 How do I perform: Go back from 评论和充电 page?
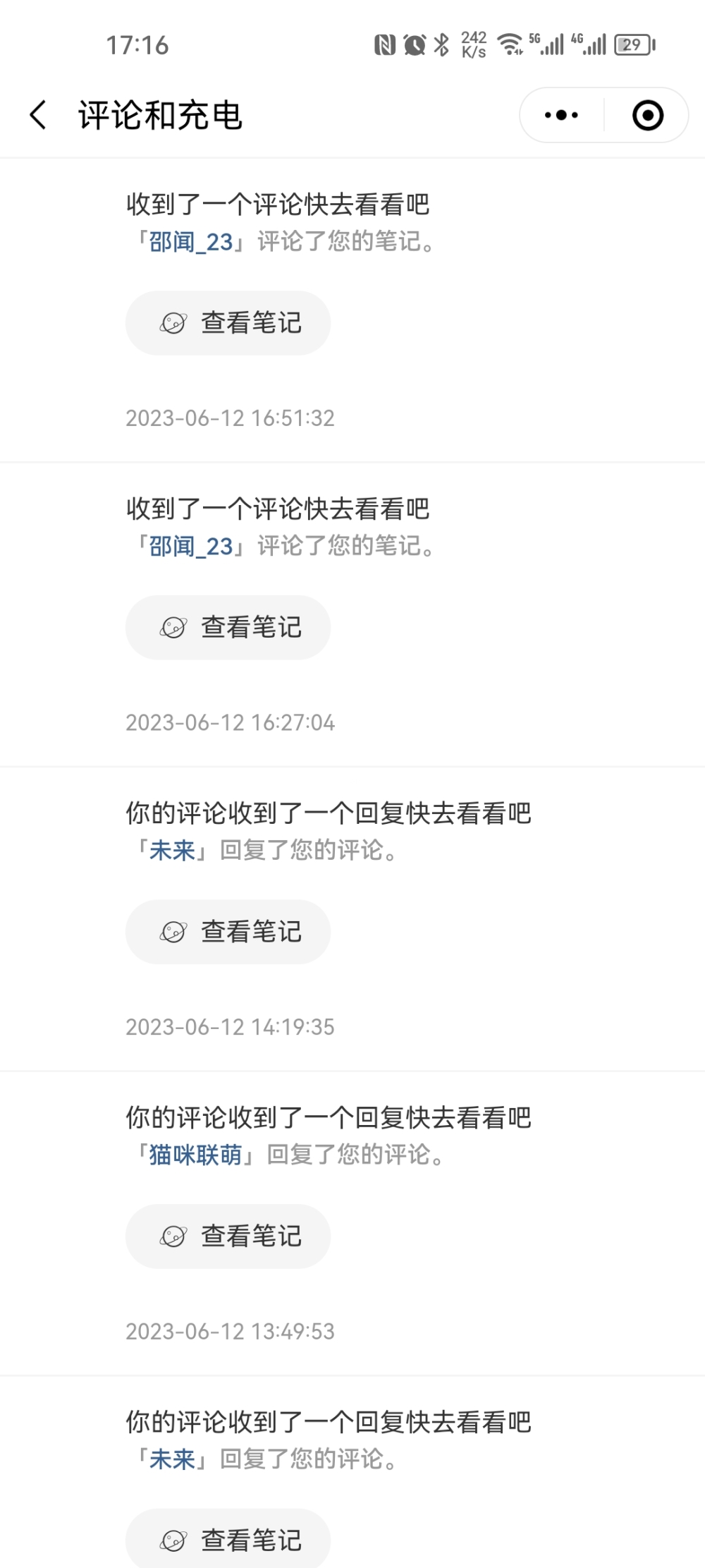tap(38, 115)
